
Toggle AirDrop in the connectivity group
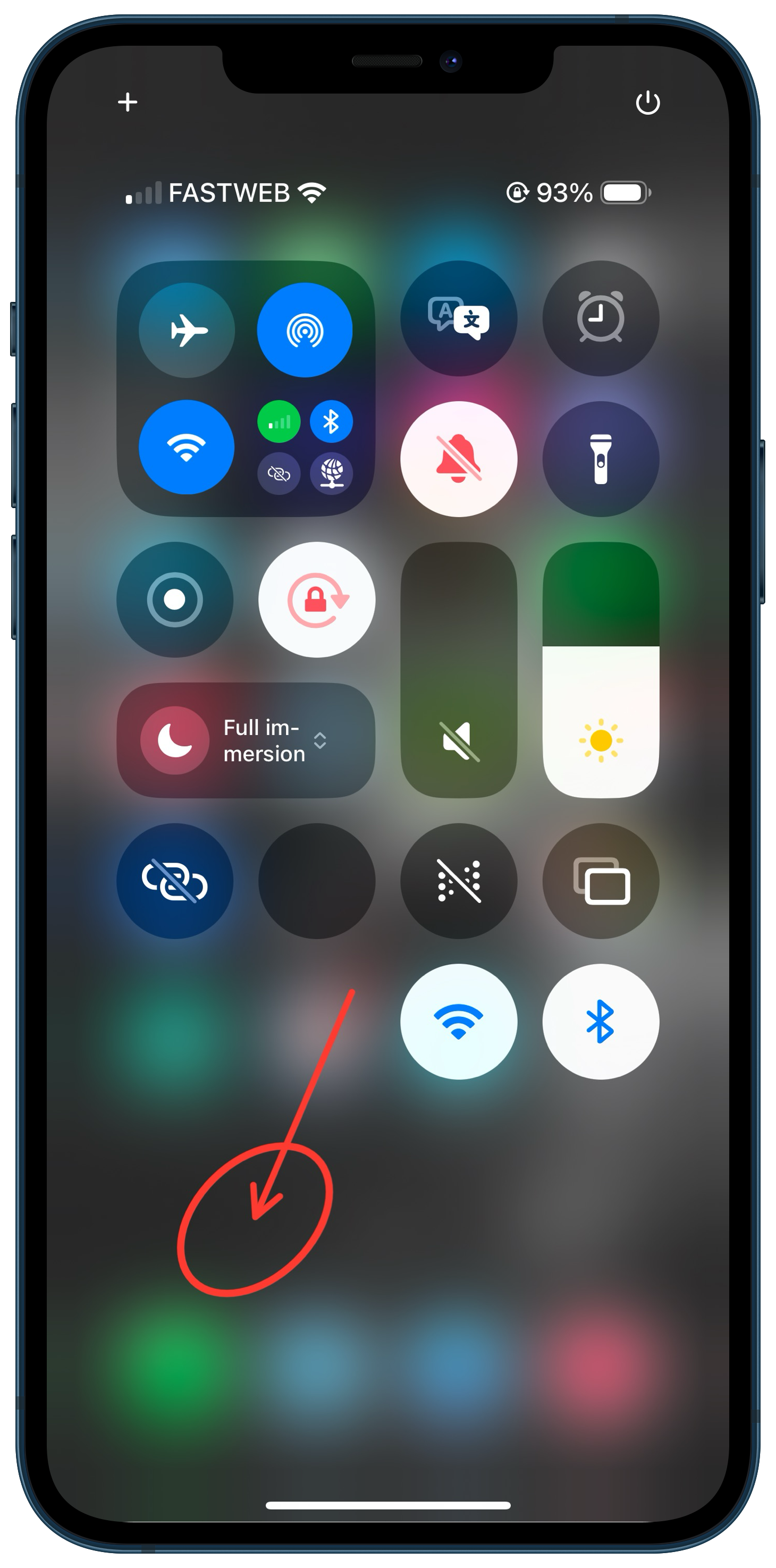pos(305,331)
